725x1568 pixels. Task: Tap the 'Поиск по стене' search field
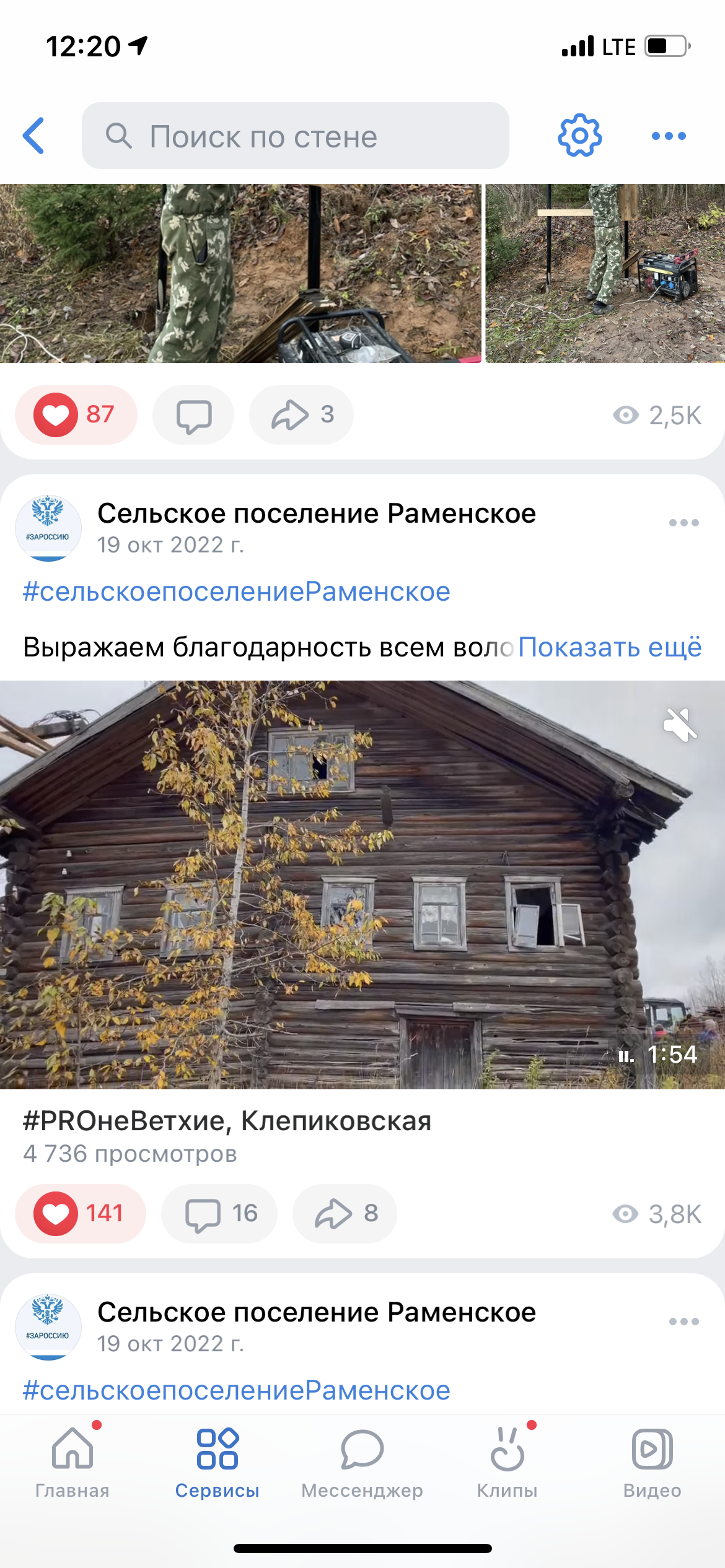[x=295, y=136]
